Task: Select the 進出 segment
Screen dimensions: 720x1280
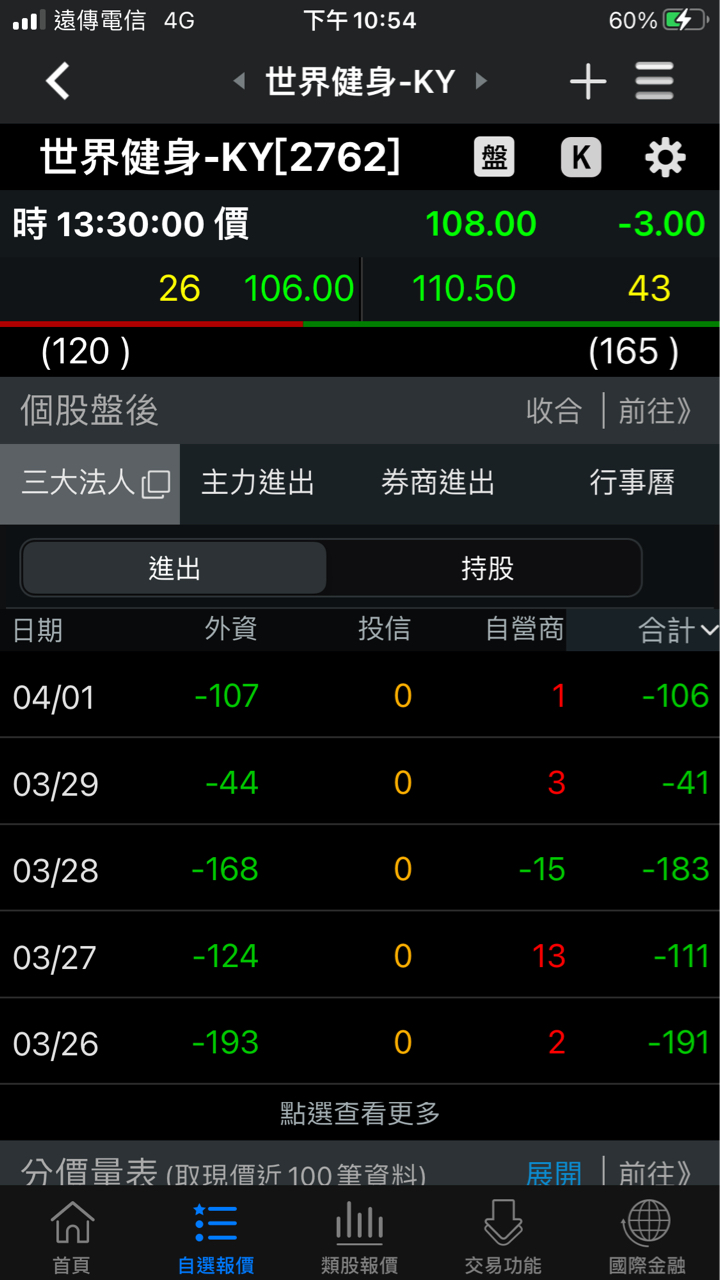Action: [174, 569]
